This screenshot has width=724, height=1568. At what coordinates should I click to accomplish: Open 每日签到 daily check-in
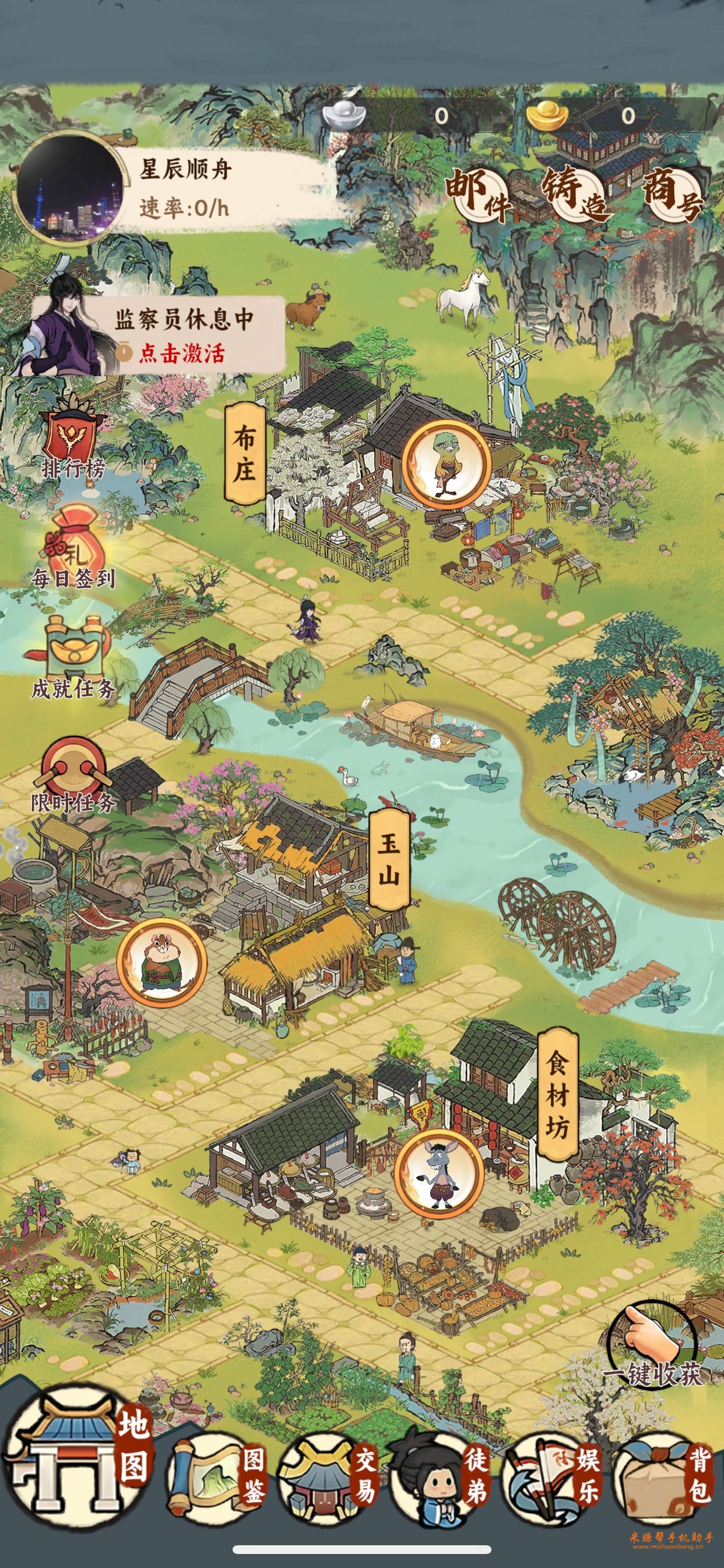73,549
